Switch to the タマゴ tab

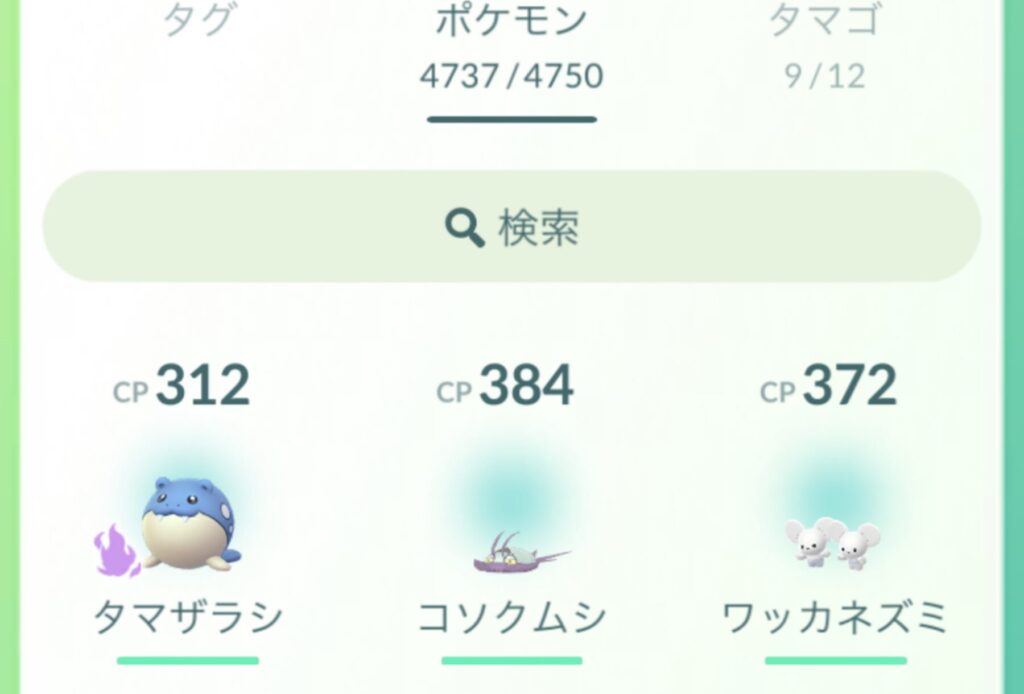point(824,45)
